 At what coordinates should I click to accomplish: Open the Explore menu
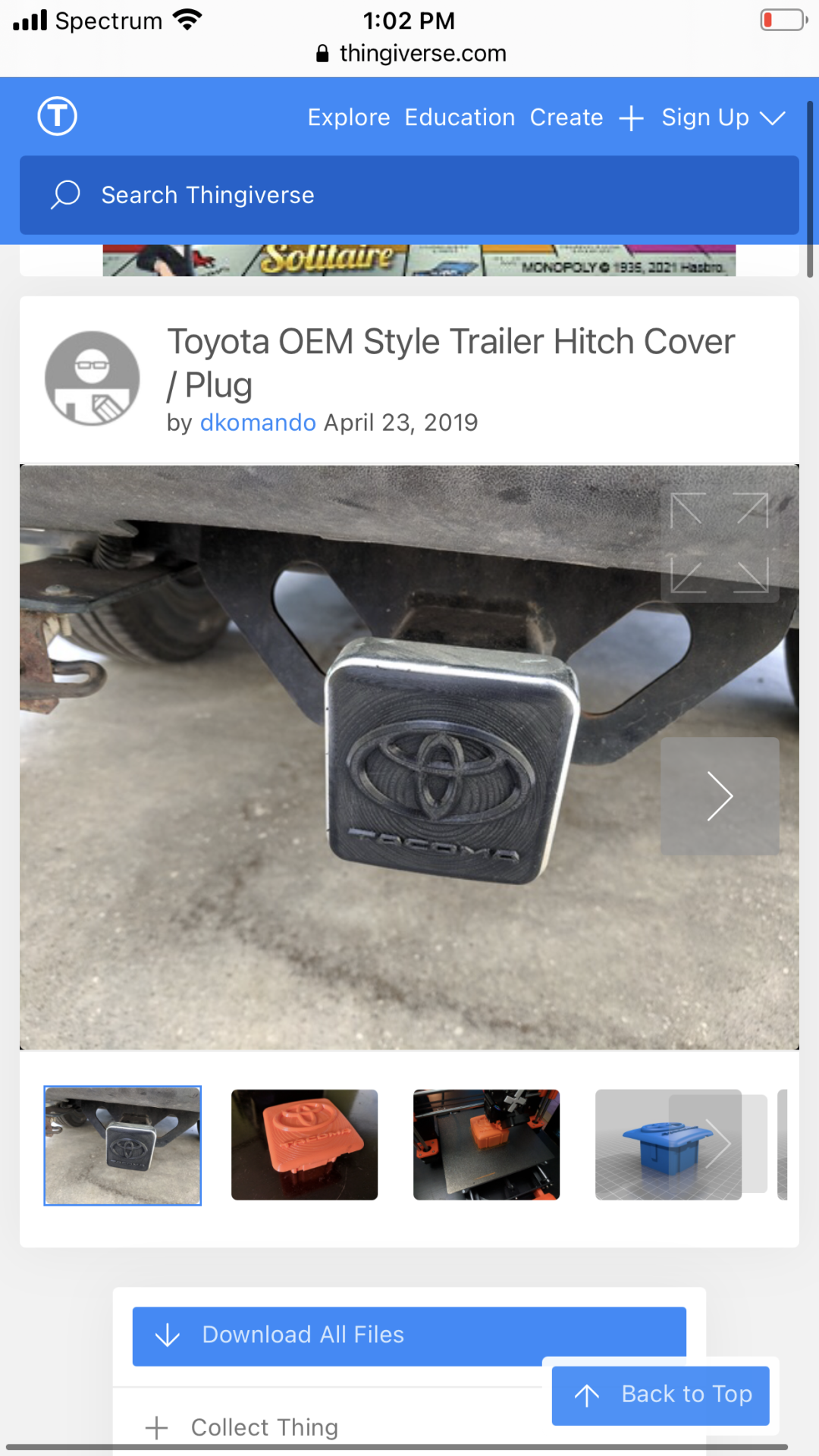pos(348,118)
